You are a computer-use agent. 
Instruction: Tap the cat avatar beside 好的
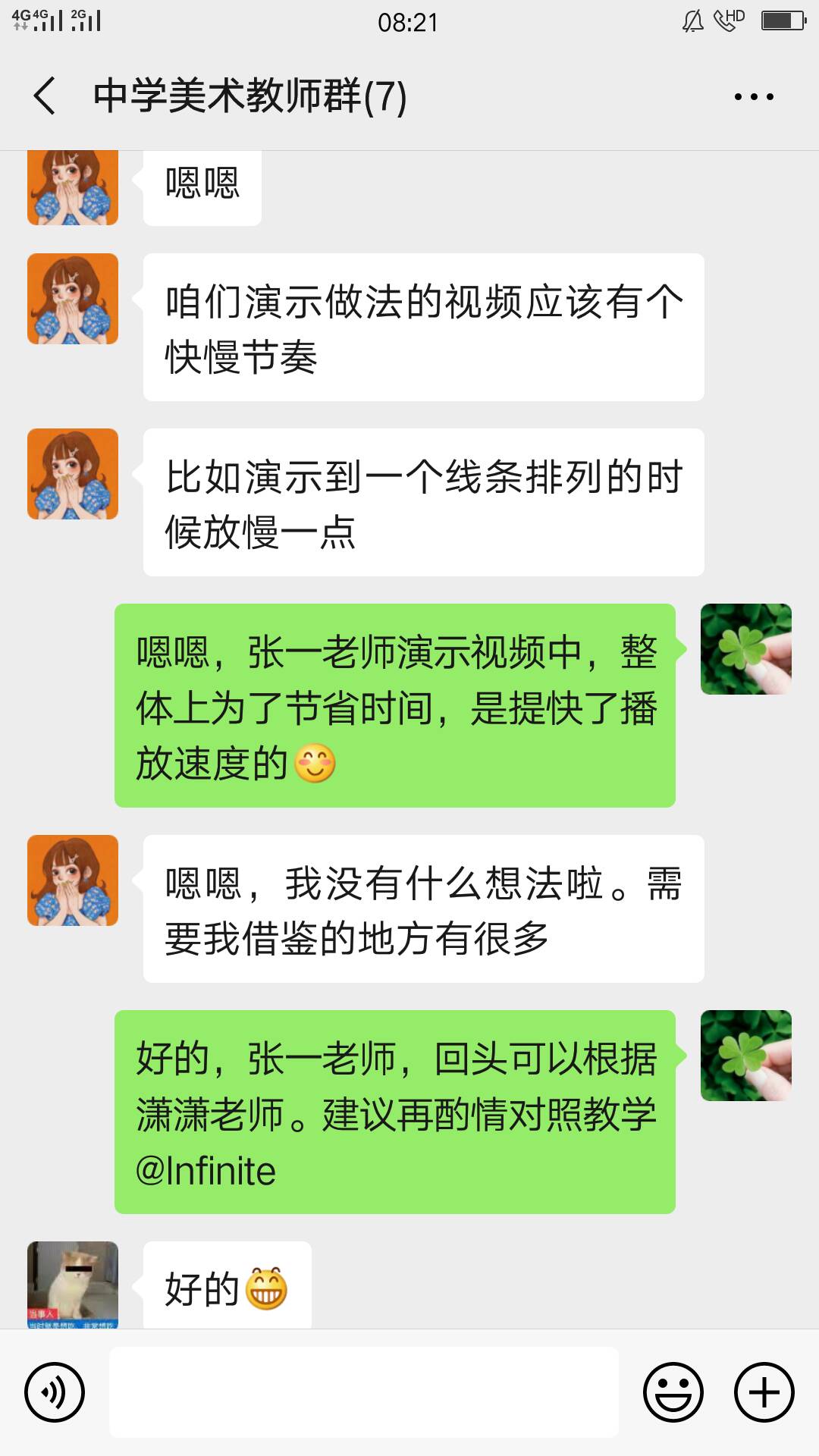click(x=73, y=1285)
